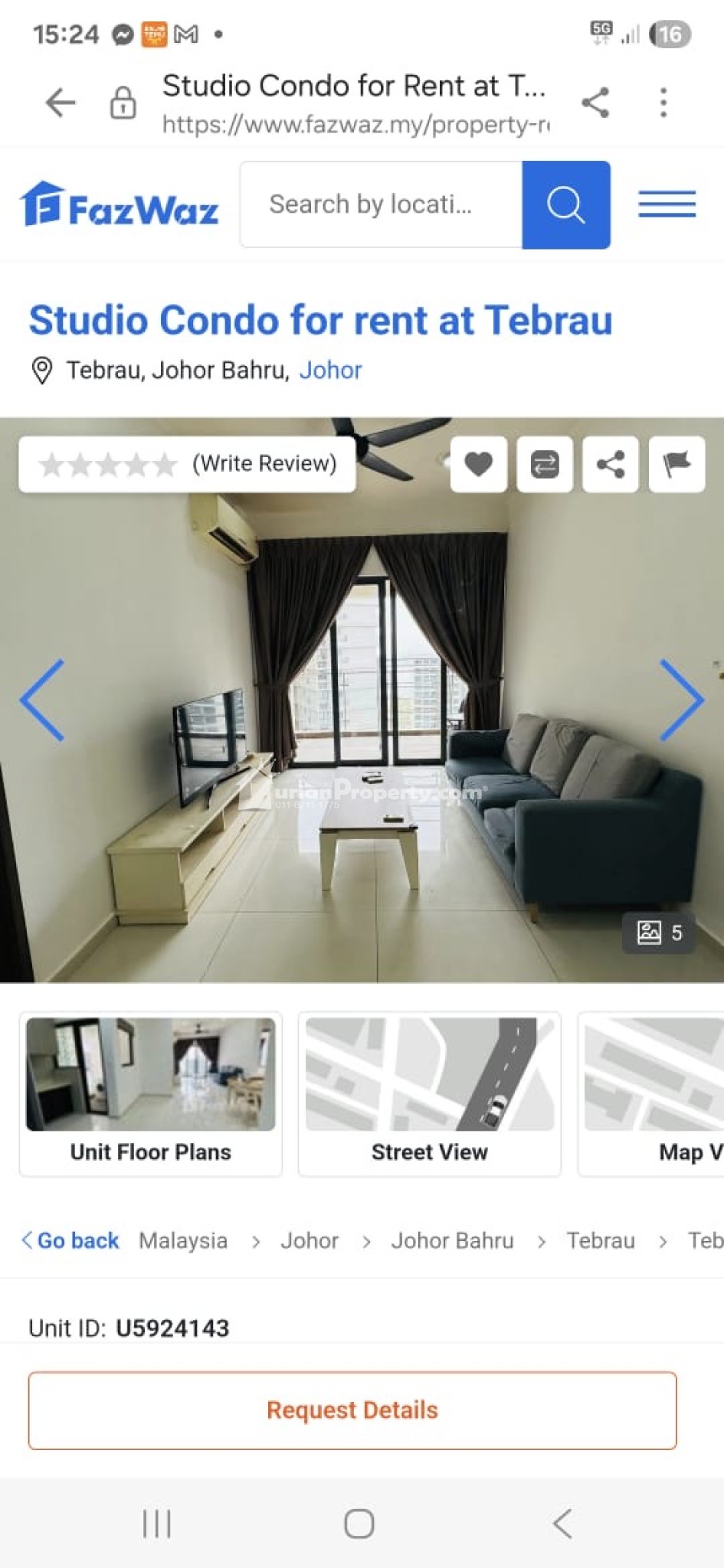Screen dimensions: 724x1568
Task: Open Unit Floor Plans
Action: coord(151,1095)
